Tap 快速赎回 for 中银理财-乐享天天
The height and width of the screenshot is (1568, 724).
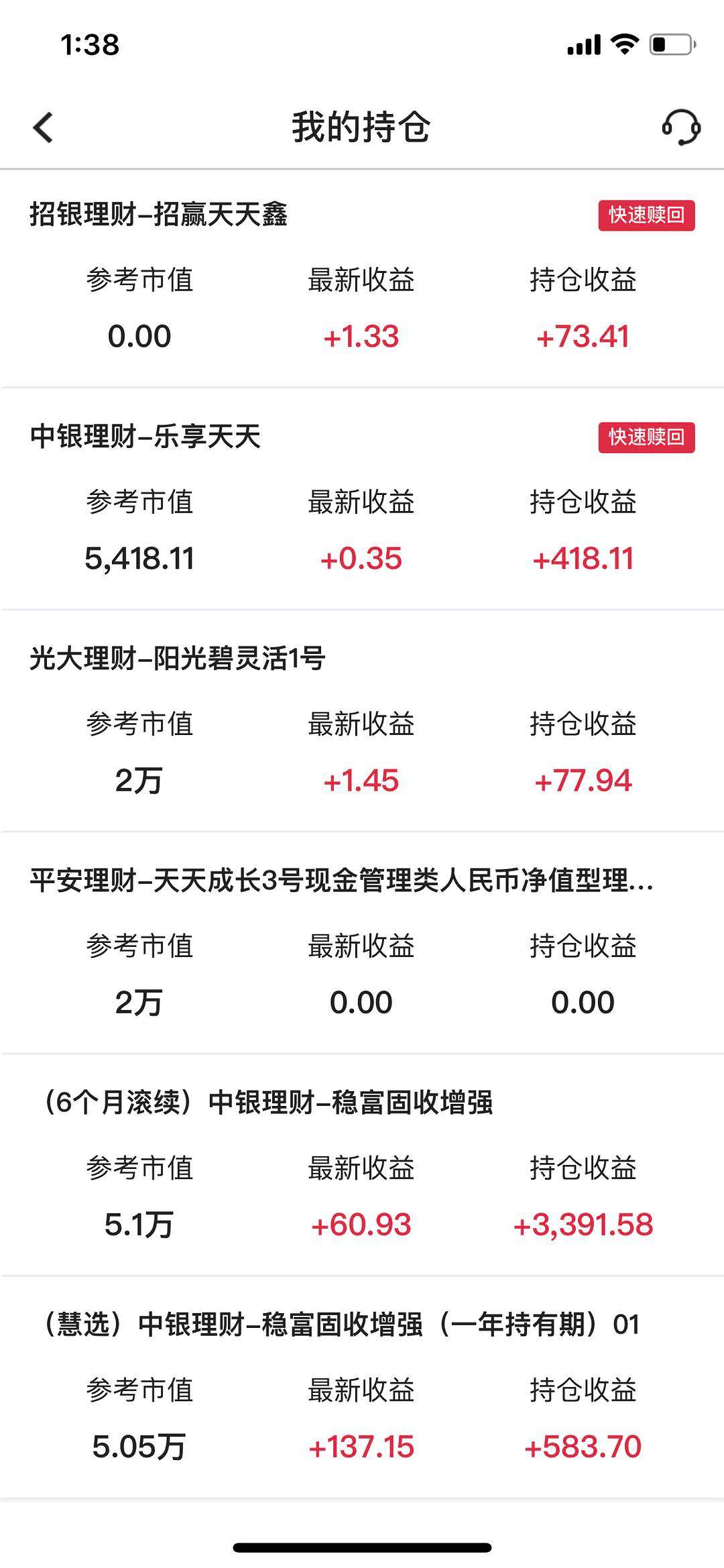tap(646, 437)
